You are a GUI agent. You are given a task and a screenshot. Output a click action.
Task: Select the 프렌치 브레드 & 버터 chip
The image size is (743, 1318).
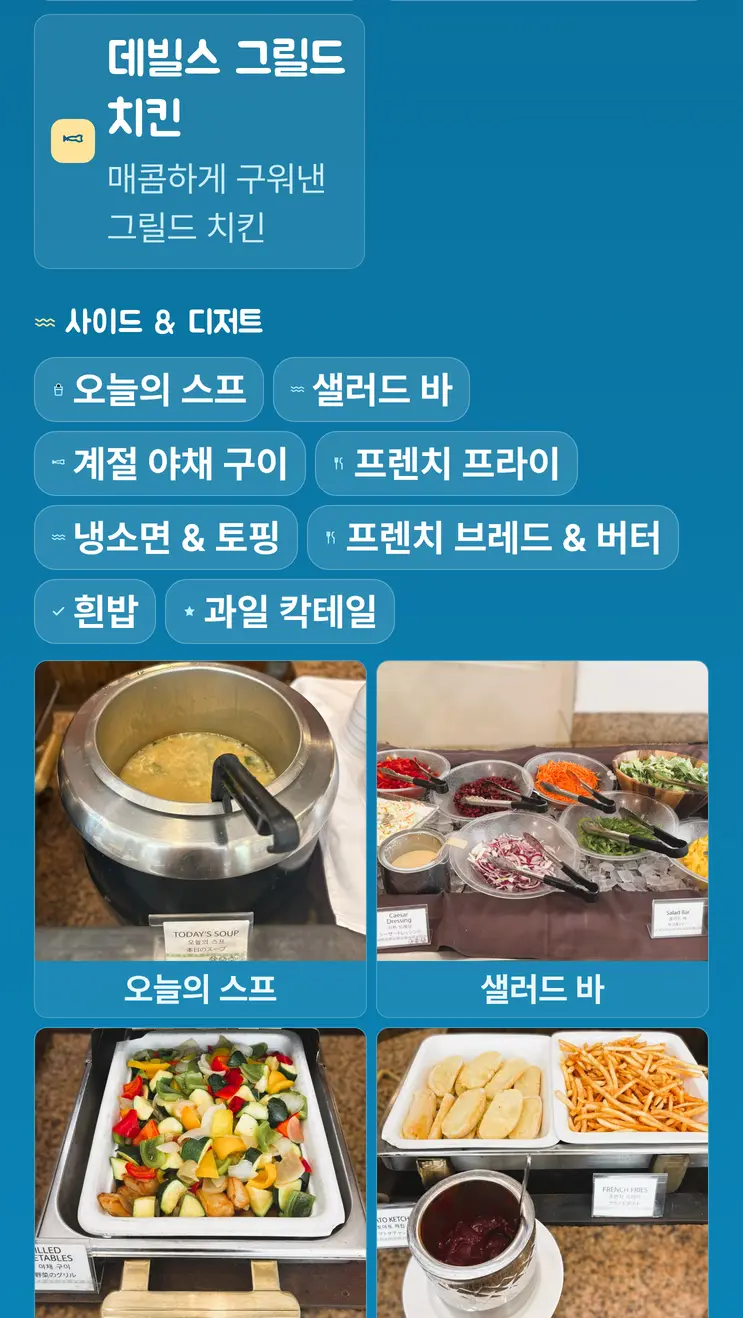click(493, 537)
